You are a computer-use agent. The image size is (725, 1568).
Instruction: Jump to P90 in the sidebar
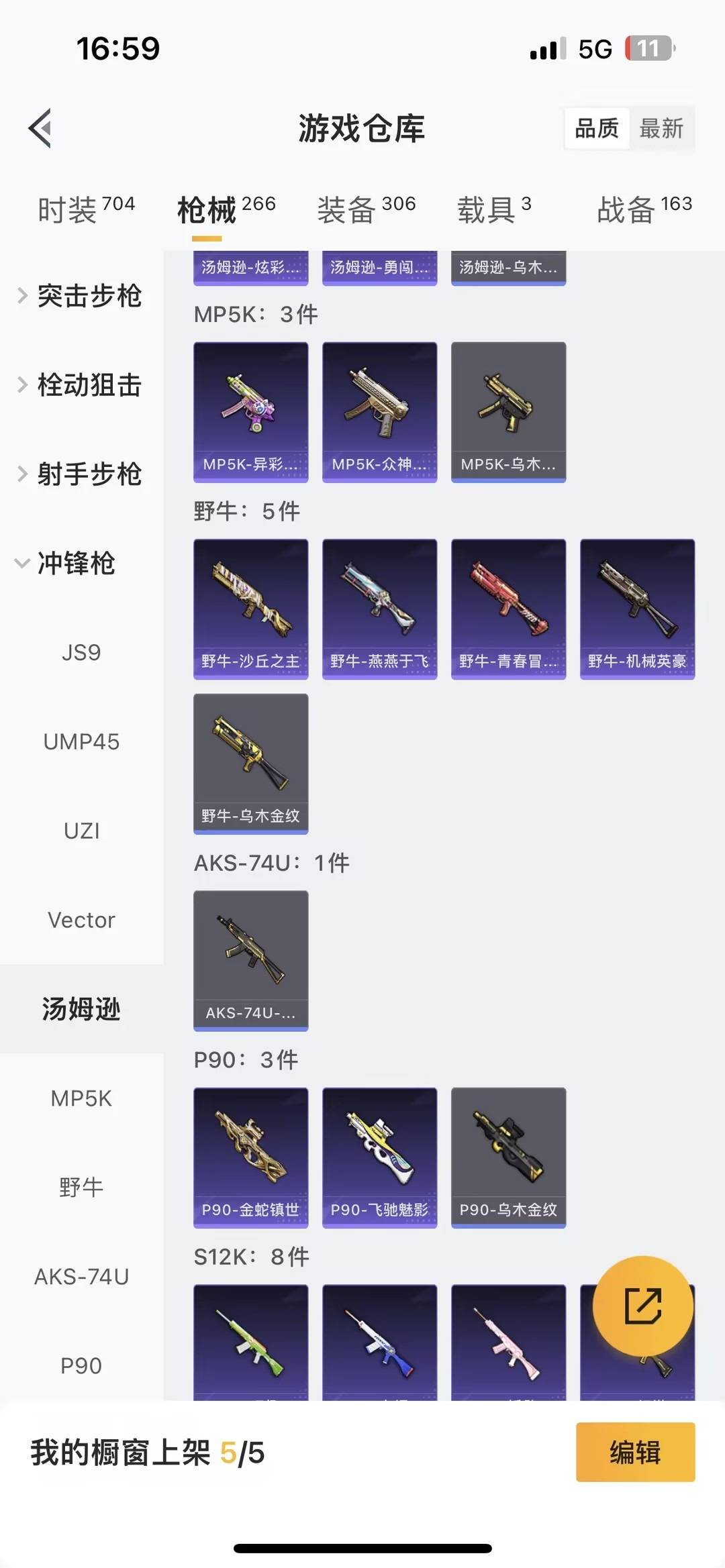[x=81, y=1365]
